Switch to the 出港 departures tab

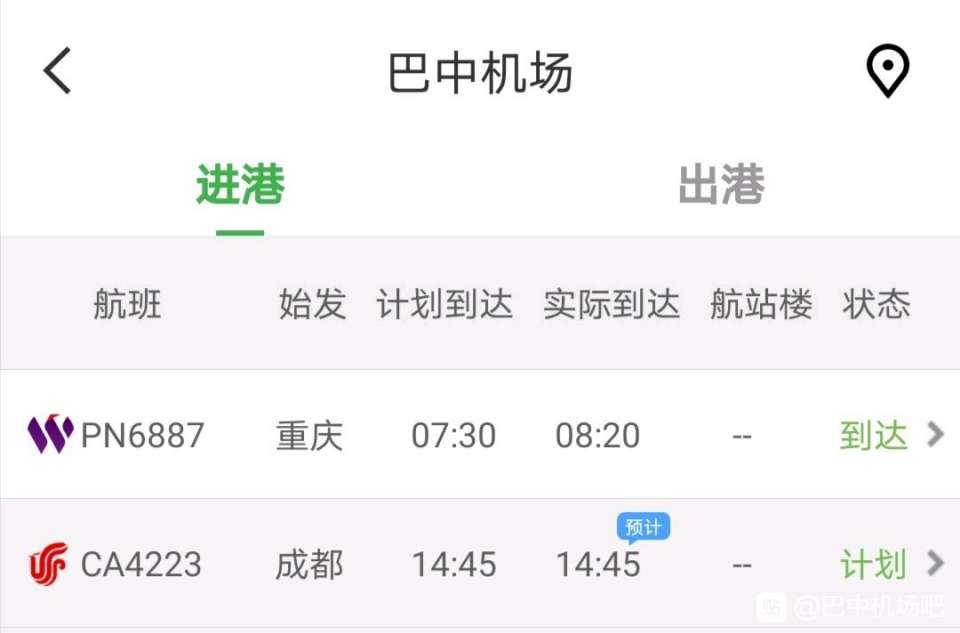pyautogui.click(x=721, y=186)
